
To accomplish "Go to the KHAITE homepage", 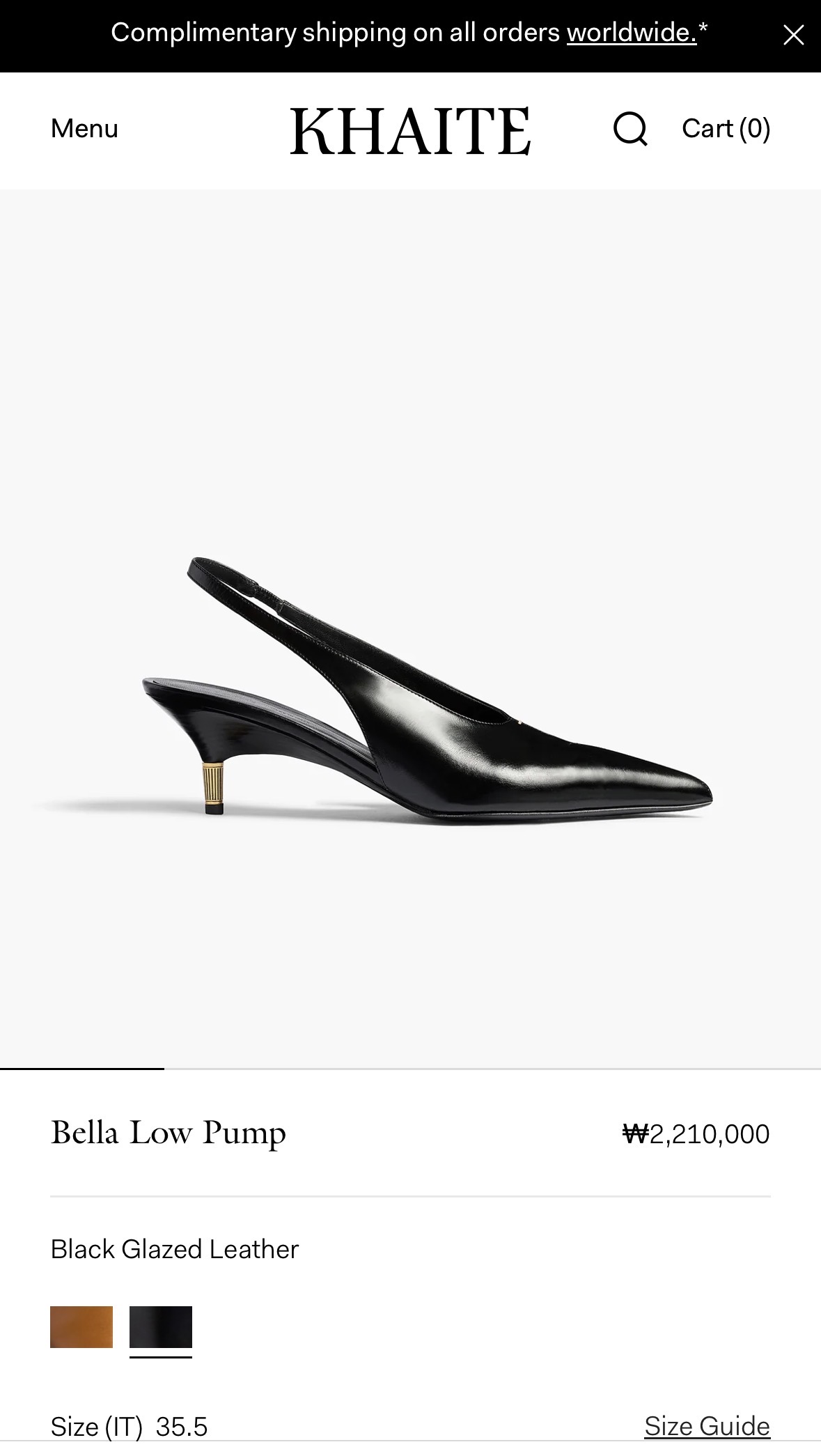I will (410, 130).
